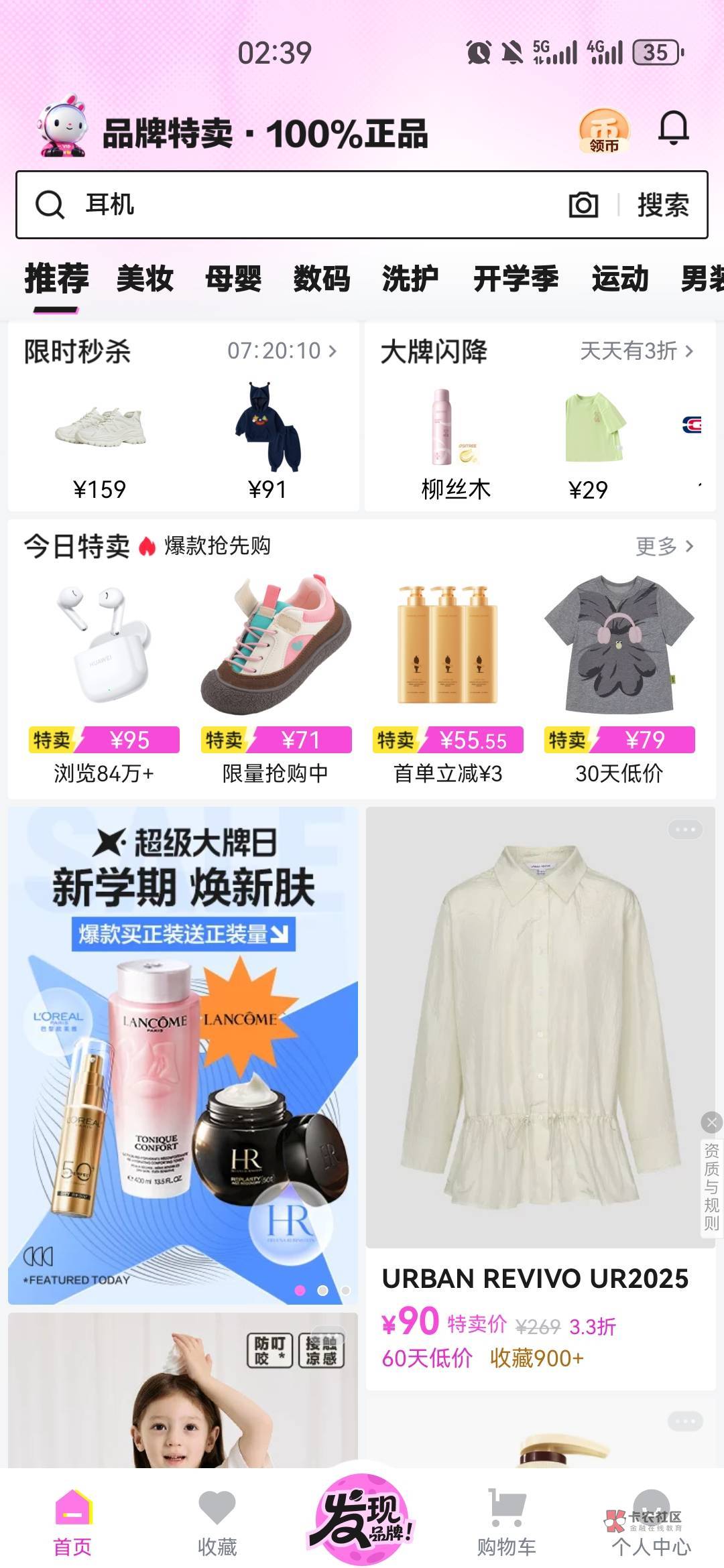Open 限时秒杀 flash sale countdown
The height and width of the screenshot is (1568, 724).
tap(282, 350)
